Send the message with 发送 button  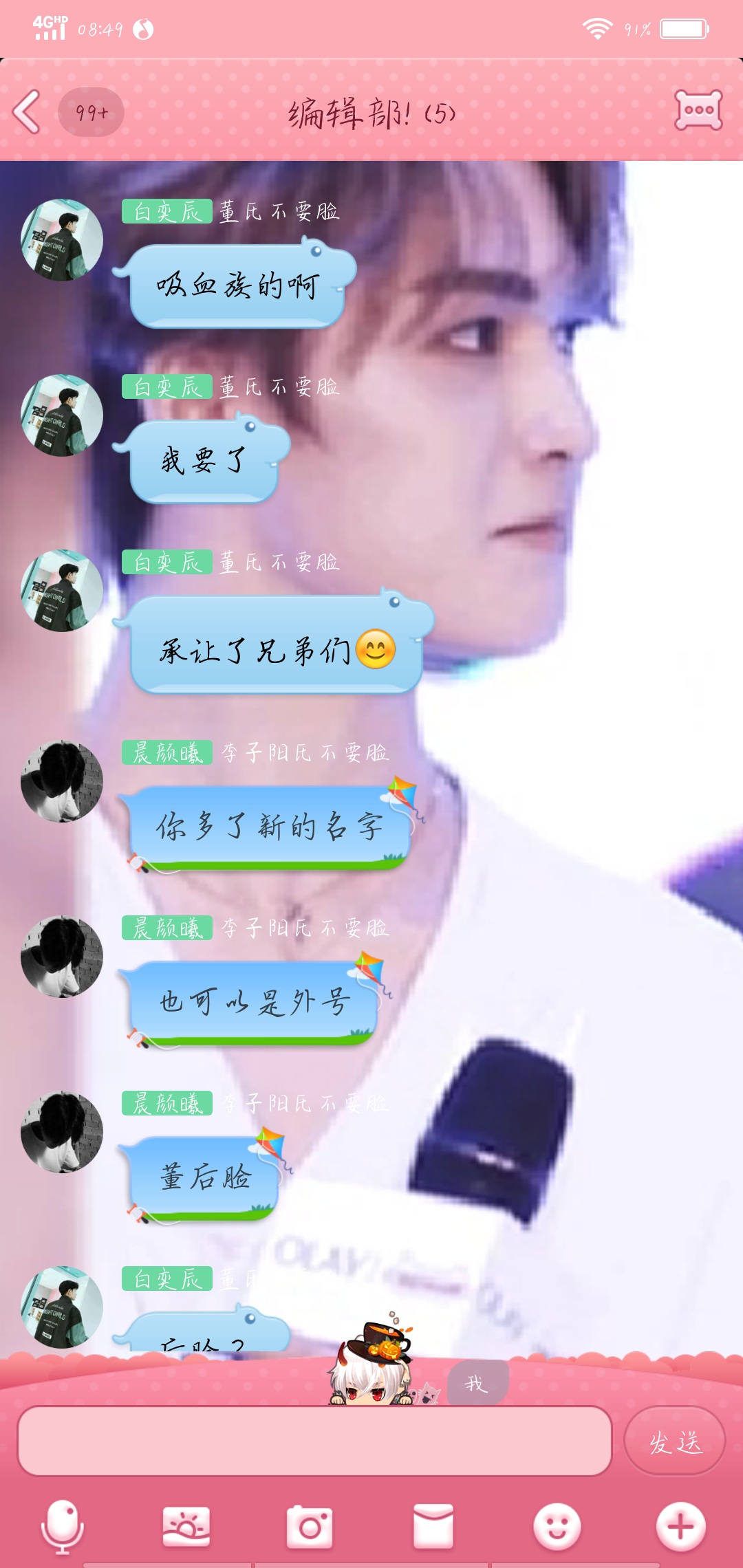pyautogui.click(x=675, y=1441)
